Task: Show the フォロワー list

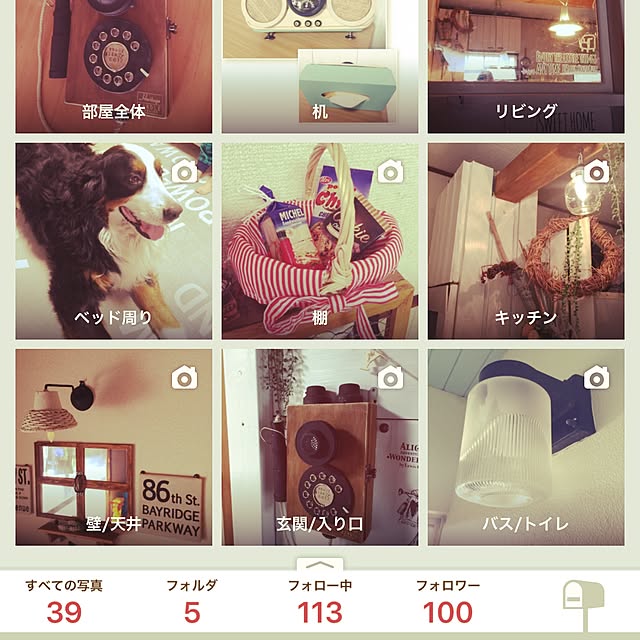Action: coord(447,602)
